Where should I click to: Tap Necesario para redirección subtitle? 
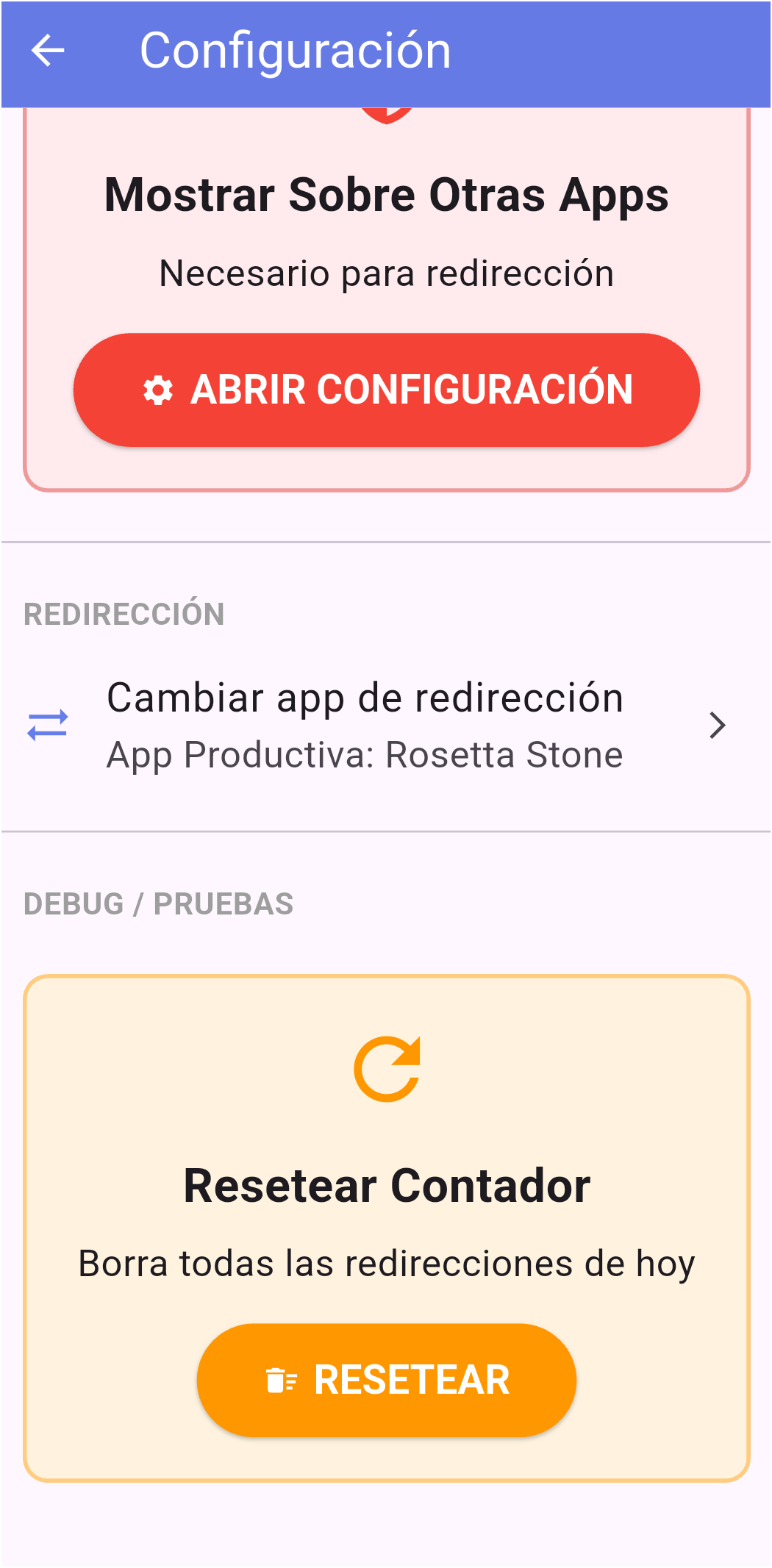(x=385, y=272)
